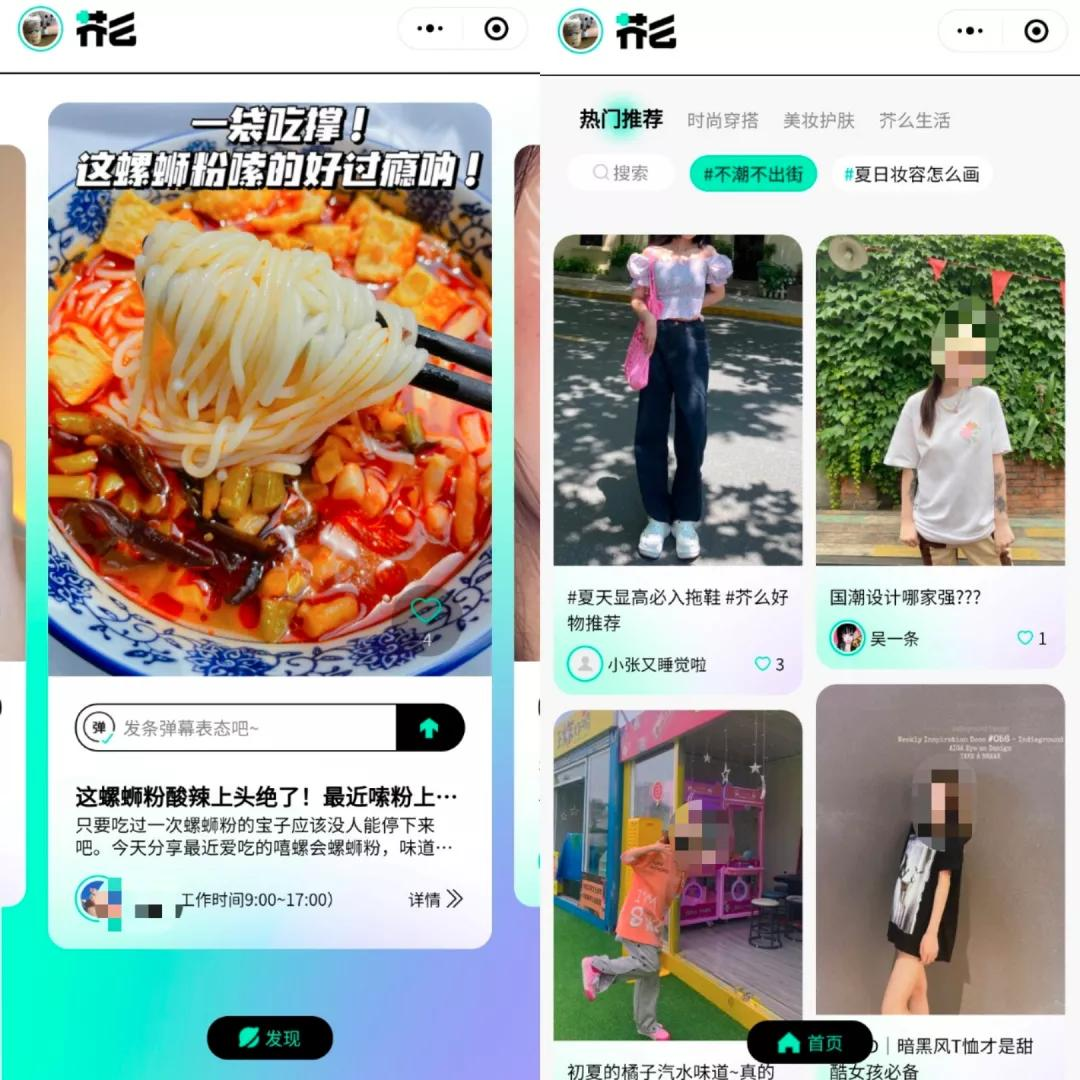Select the #夏日妆容怎么画 topic chip

tap(911, 174)
